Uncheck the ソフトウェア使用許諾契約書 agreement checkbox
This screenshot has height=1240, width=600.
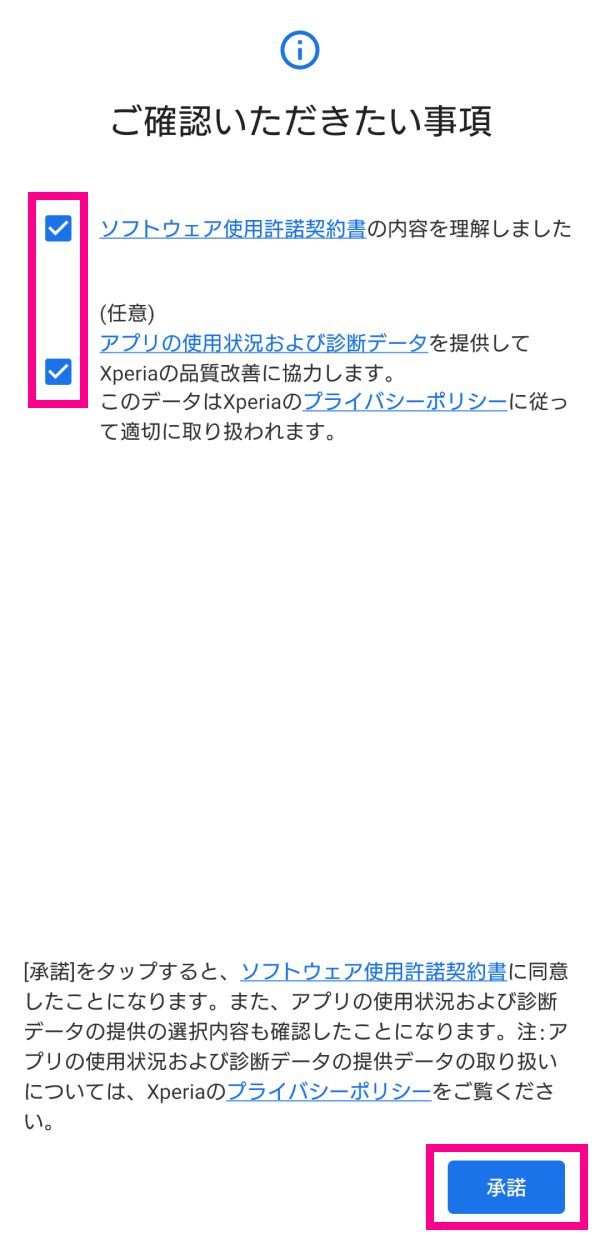pos(59,229)
